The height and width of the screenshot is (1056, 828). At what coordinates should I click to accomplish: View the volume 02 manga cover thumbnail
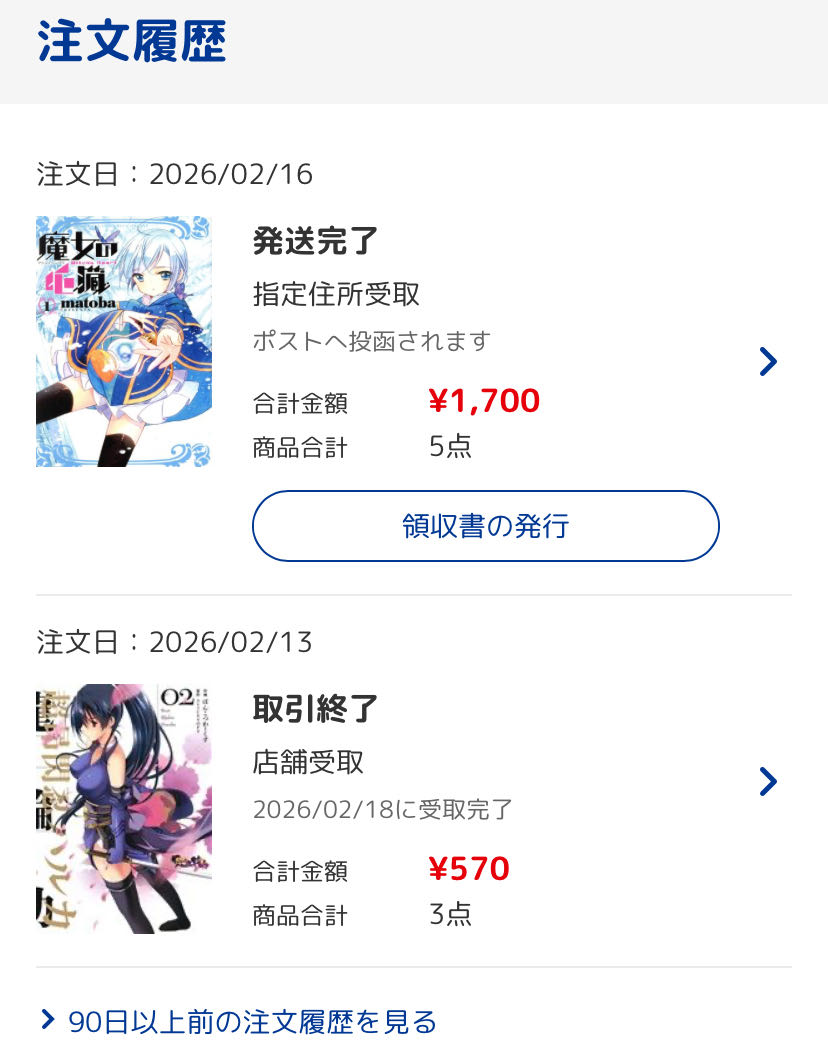tap(124, 808)
